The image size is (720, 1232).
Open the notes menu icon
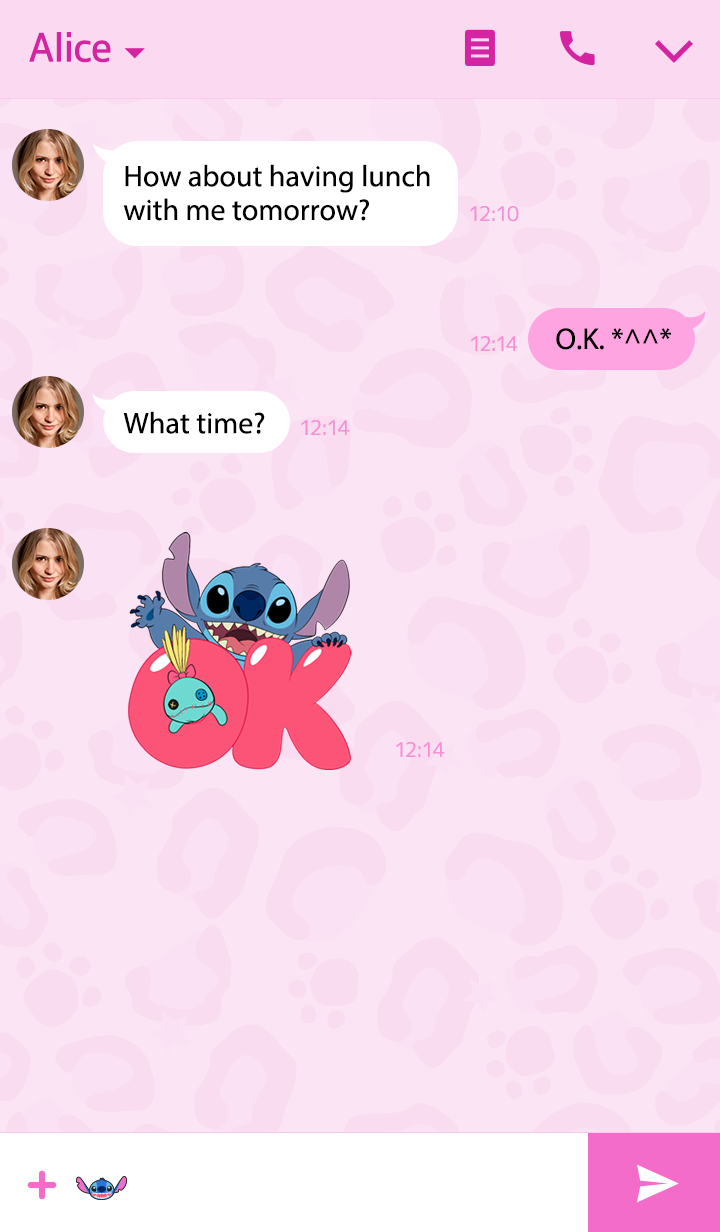pyautogui.click(x=480, y=48)
